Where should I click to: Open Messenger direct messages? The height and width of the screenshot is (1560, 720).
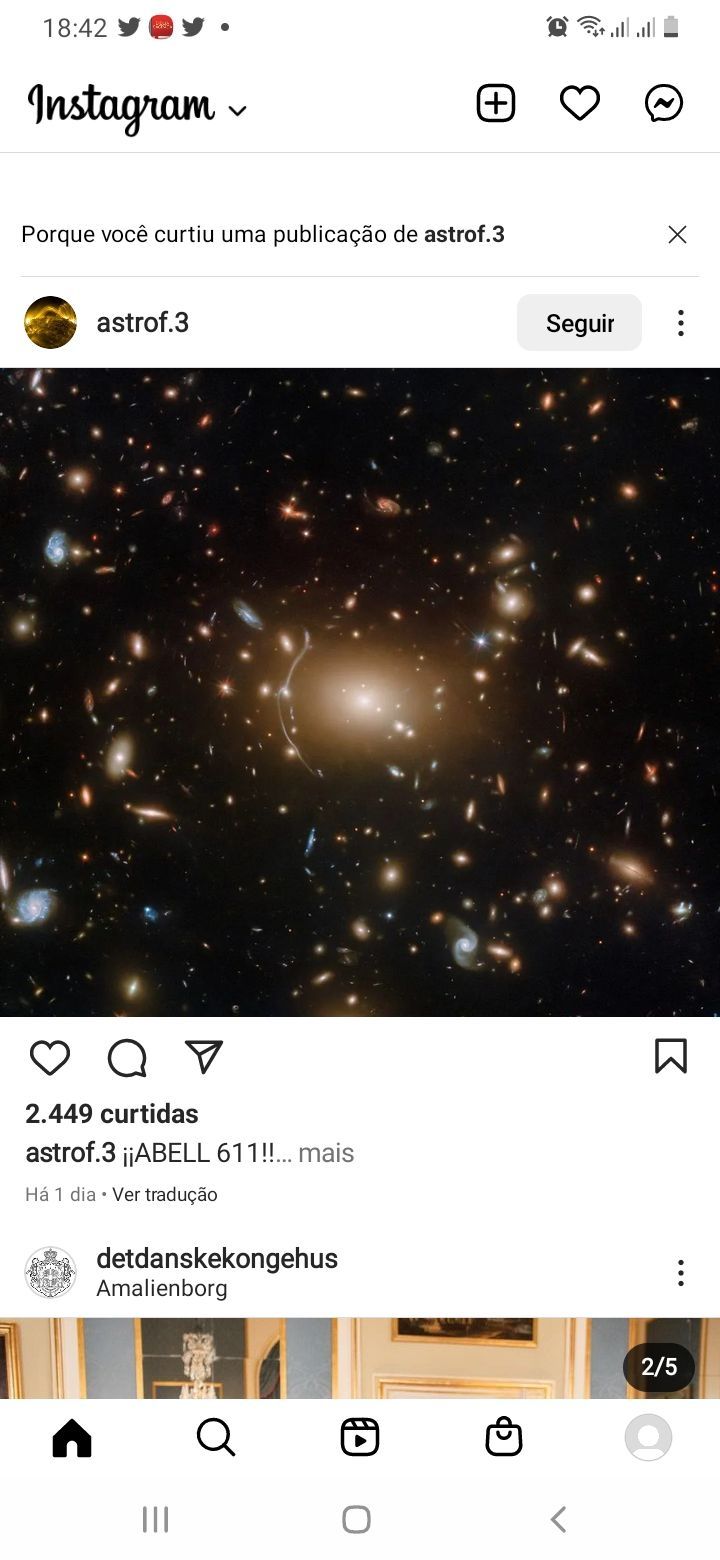pos(664,103)
